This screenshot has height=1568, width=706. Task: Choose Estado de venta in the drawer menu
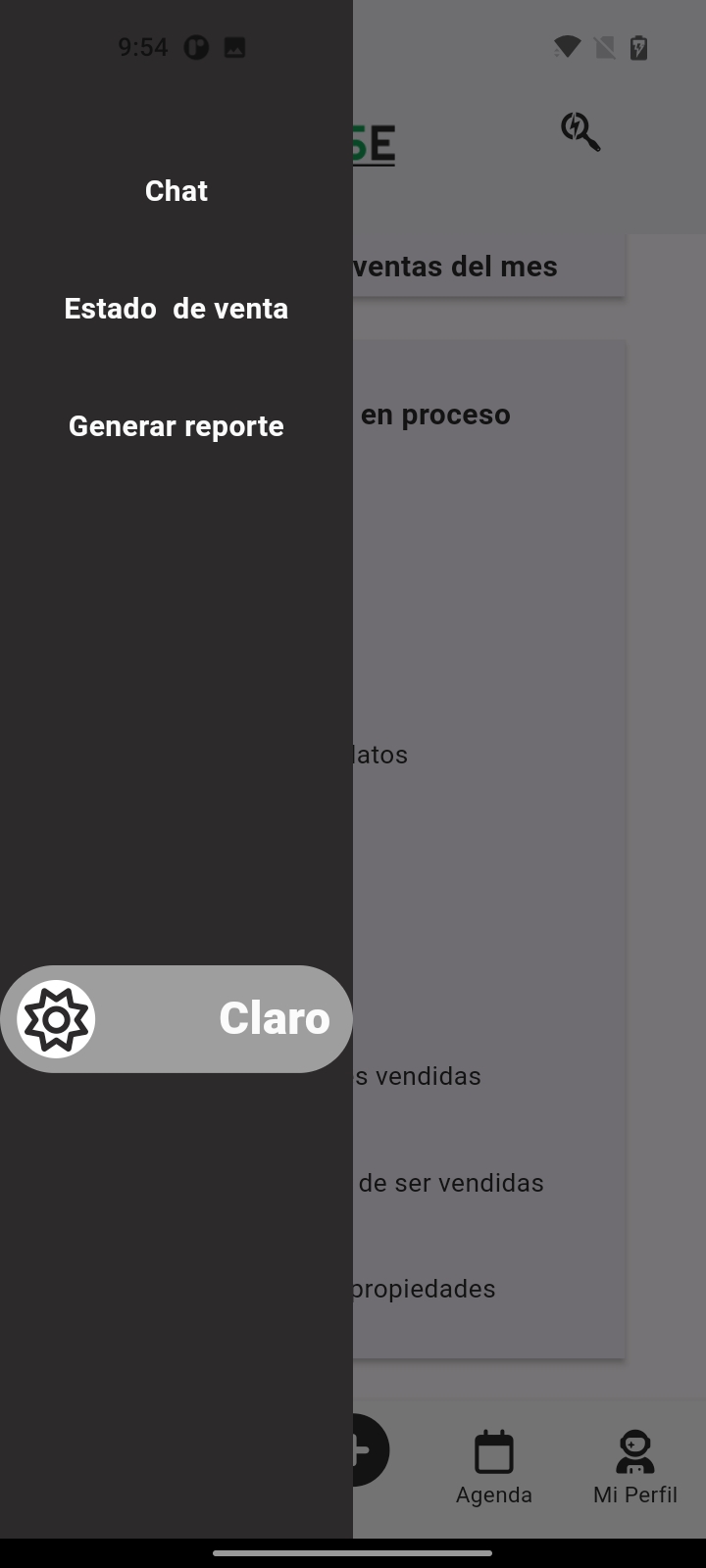point(176,308)
